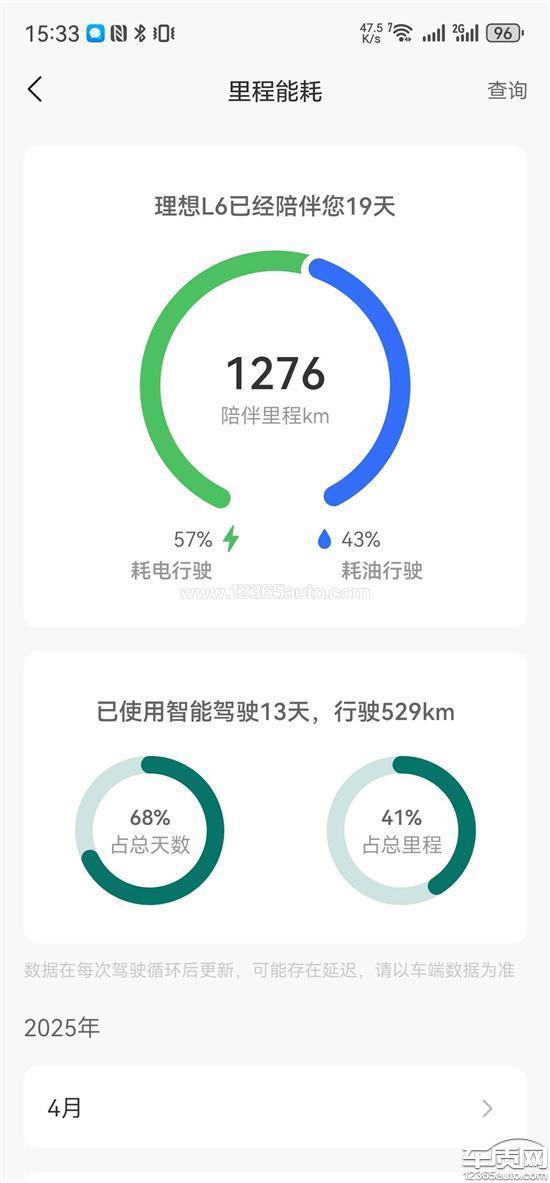Image resolution: width=550 pixels, height=1183 pixels.
Task: Open the 4月 monthly record row
Action: 275,1108
